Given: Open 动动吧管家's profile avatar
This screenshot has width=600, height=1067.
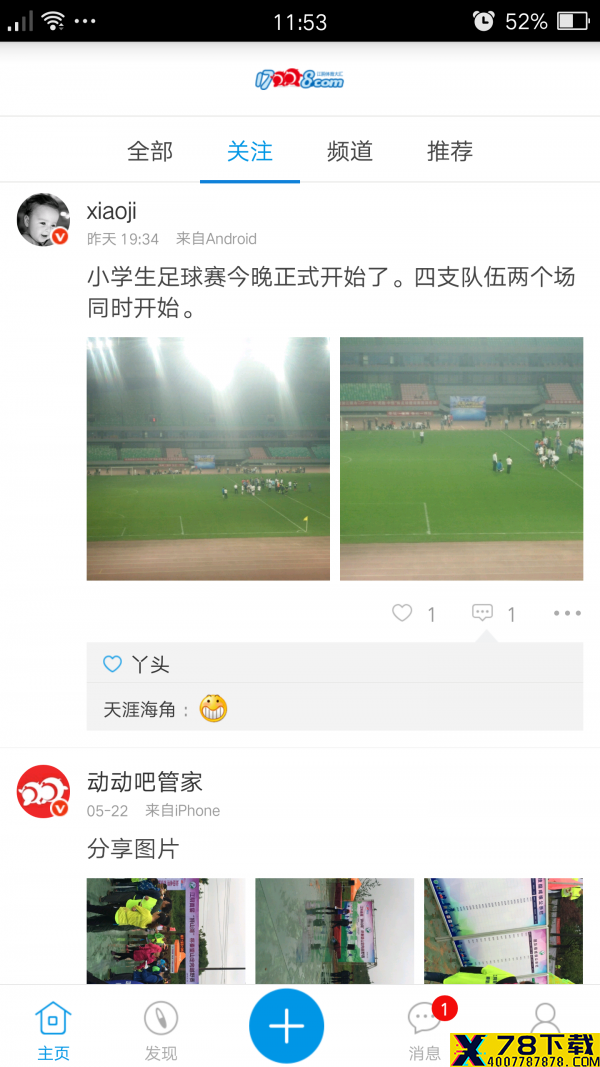Looking at the screenshot, I should (44, 791).
